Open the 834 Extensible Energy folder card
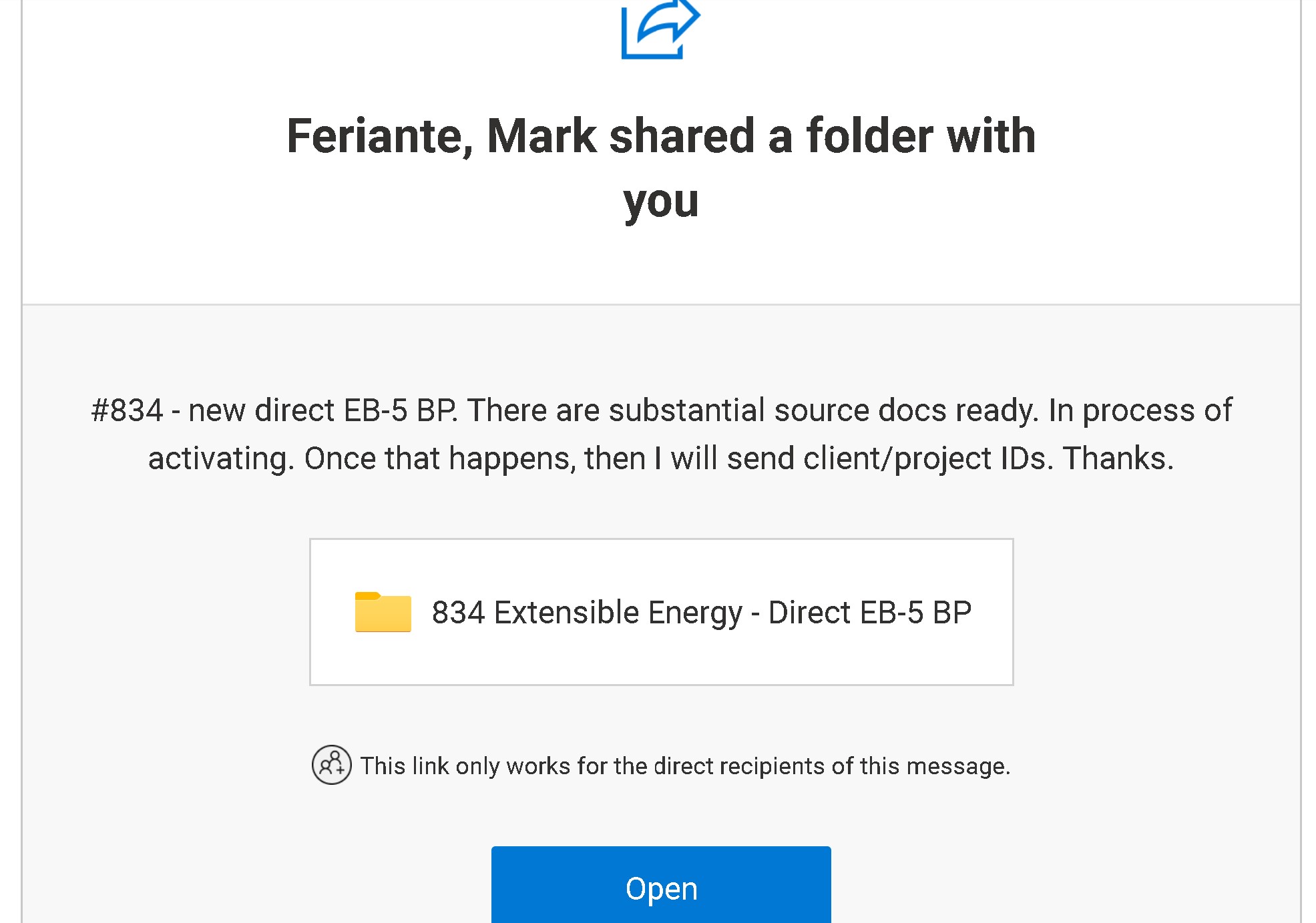This screenshot has height=923, width=1316. click(x=660, y=612)
